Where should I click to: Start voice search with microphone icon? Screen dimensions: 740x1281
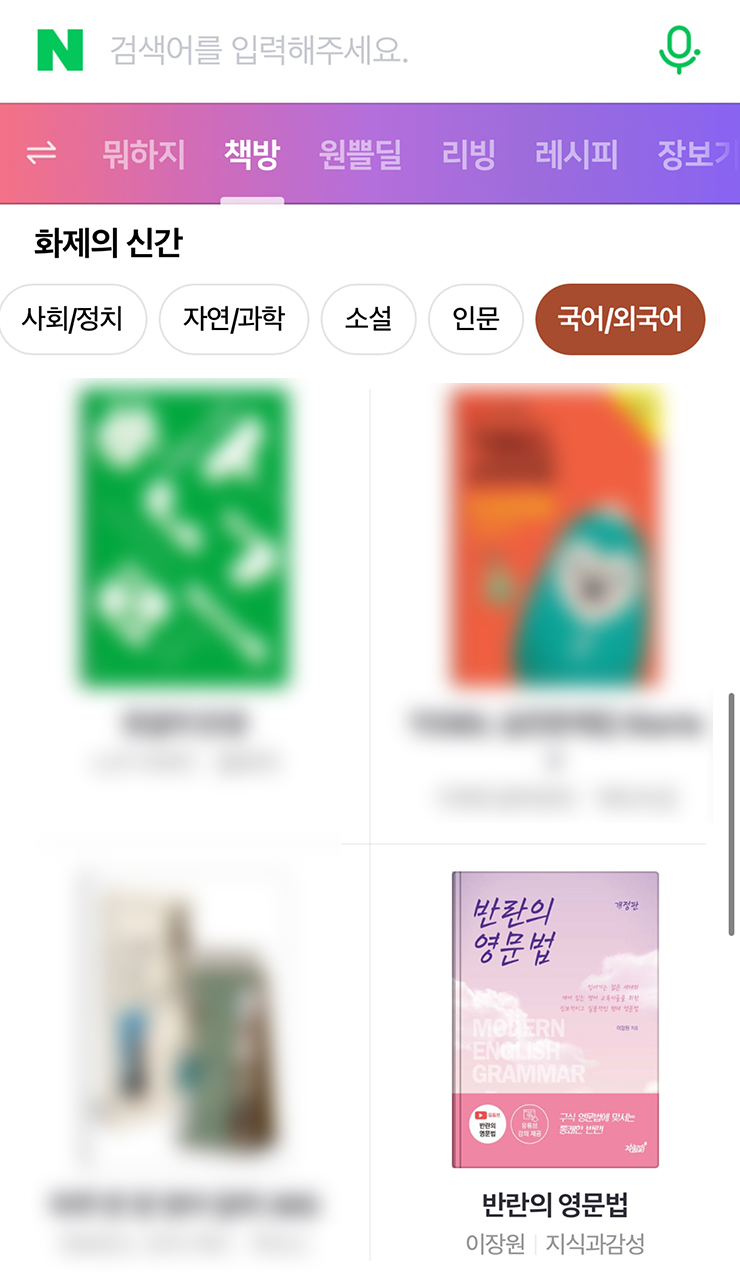[x=679, y=50]
